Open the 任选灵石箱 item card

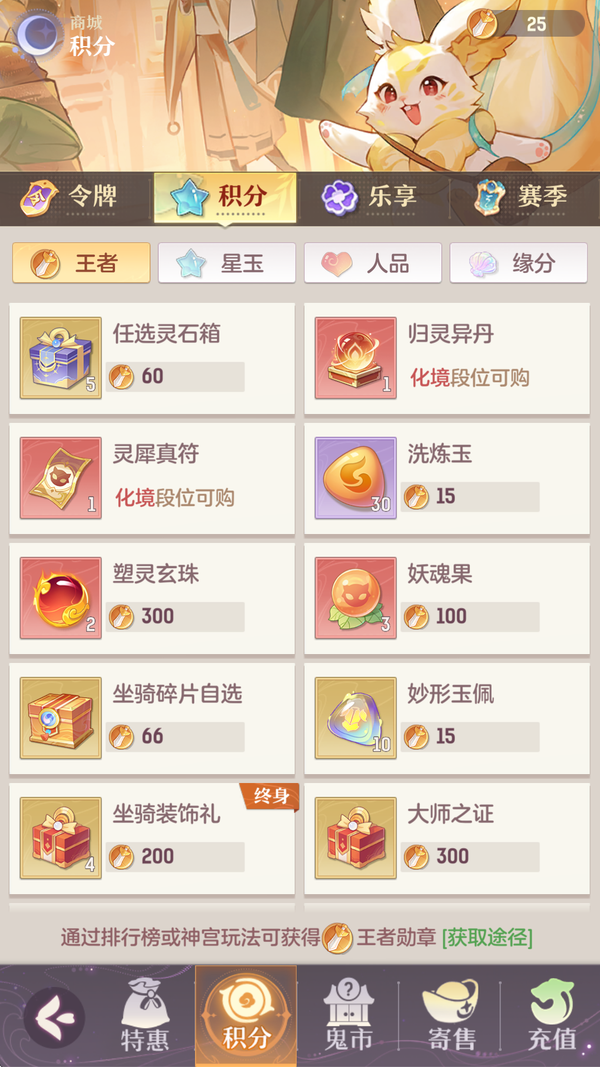pos(152,358)
